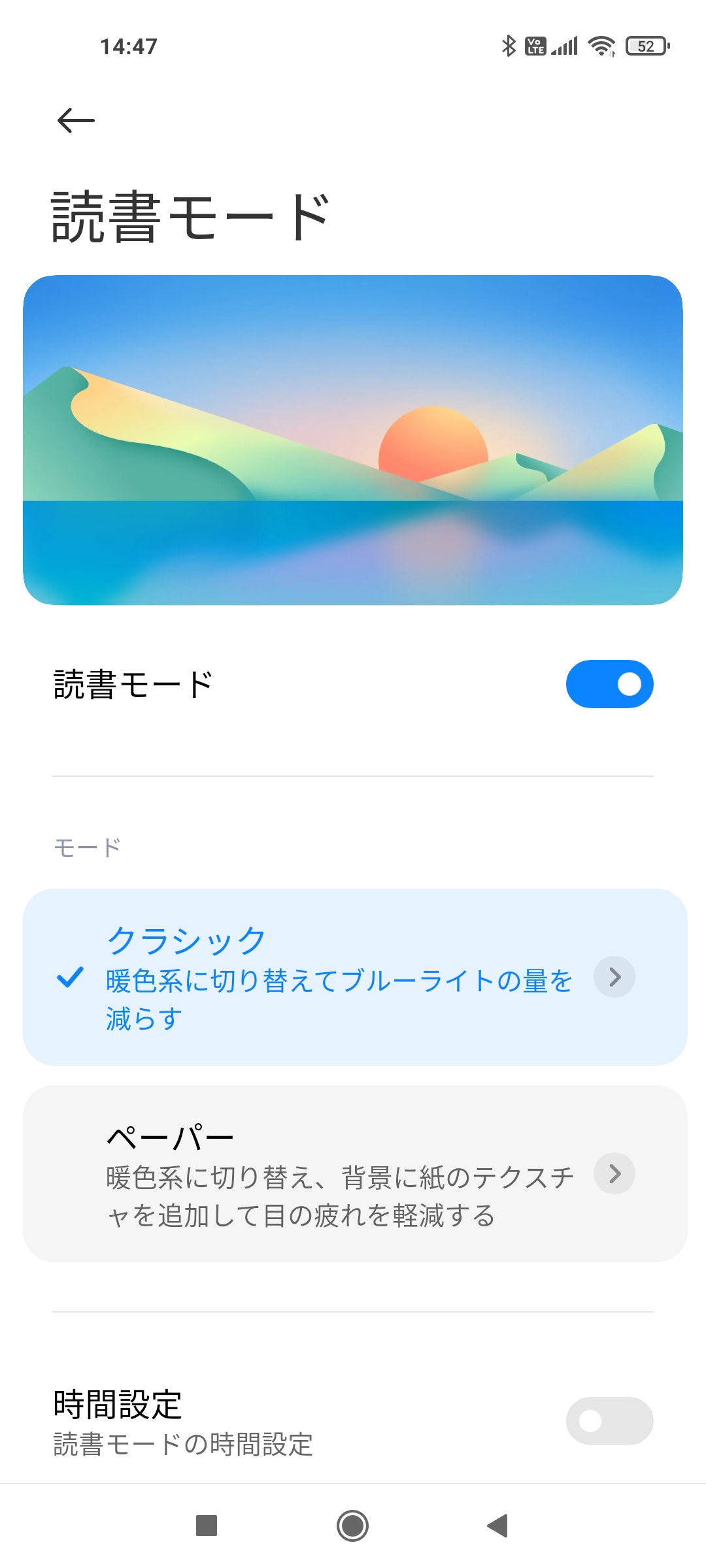Open recent apps with the square button
This screenshot has height=1568, width=706.
[207, 1526]
